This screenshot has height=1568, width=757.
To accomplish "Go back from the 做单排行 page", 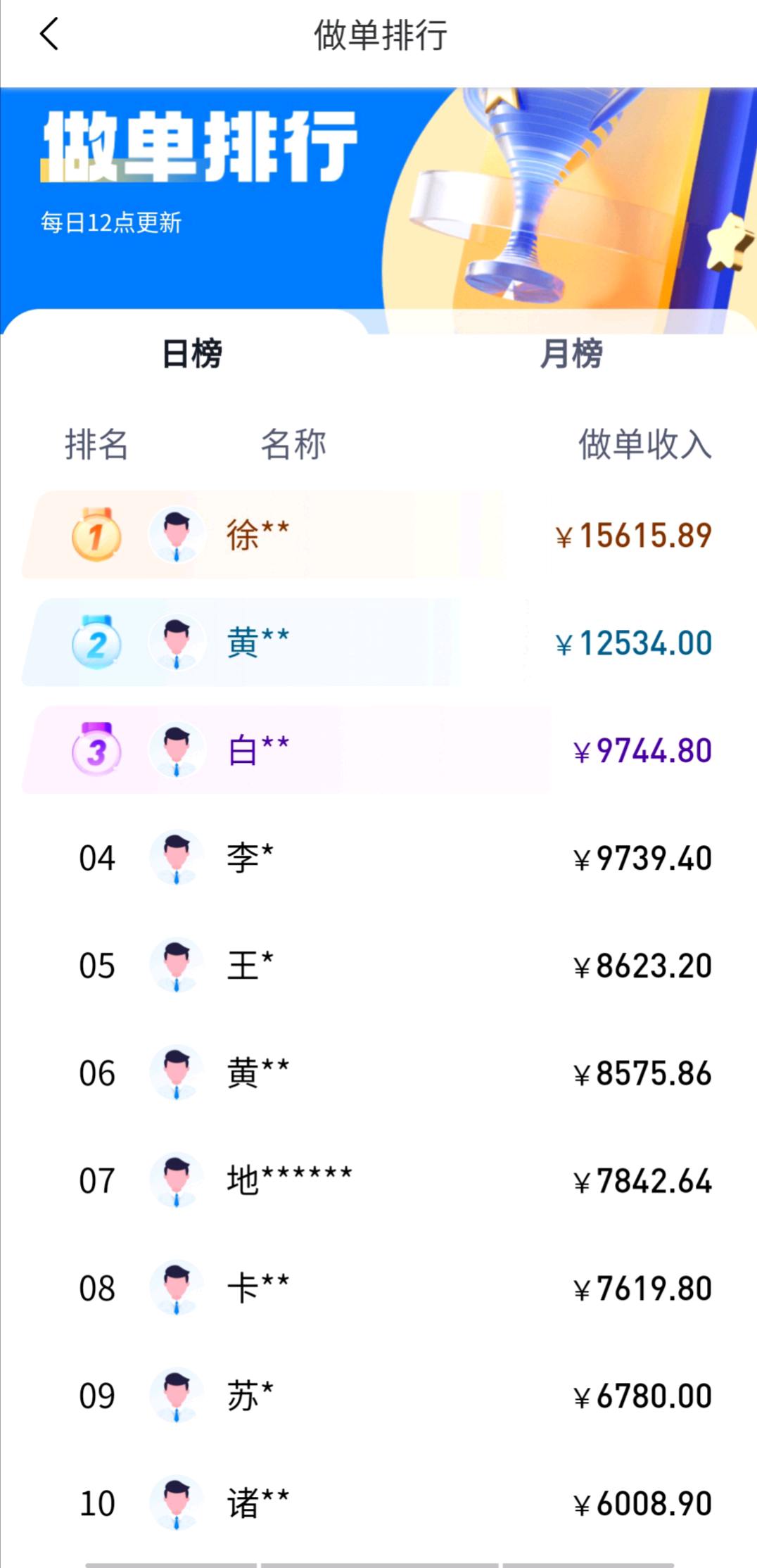I will pos(49,34).
